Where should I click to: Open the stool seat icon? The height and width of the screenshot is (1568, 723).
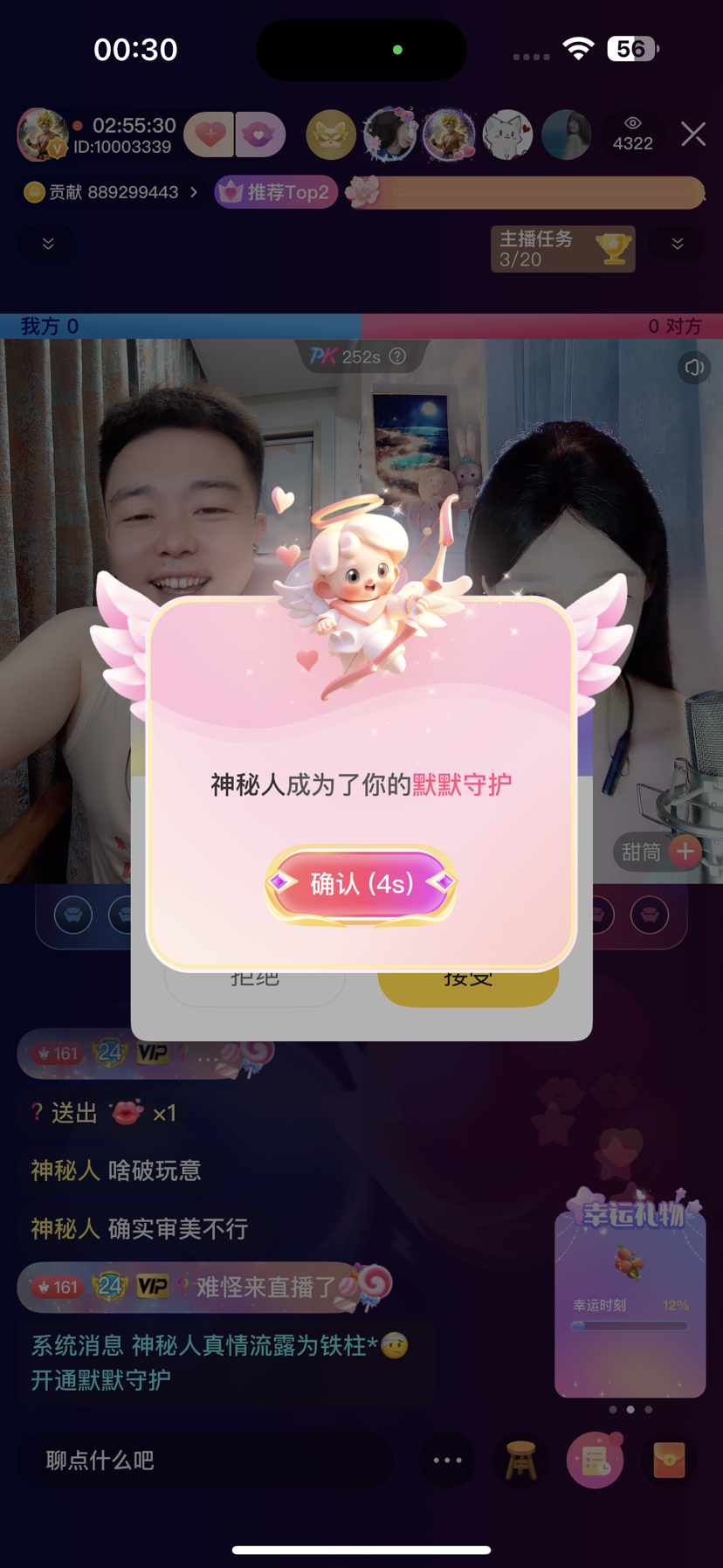pos(521,1460)
